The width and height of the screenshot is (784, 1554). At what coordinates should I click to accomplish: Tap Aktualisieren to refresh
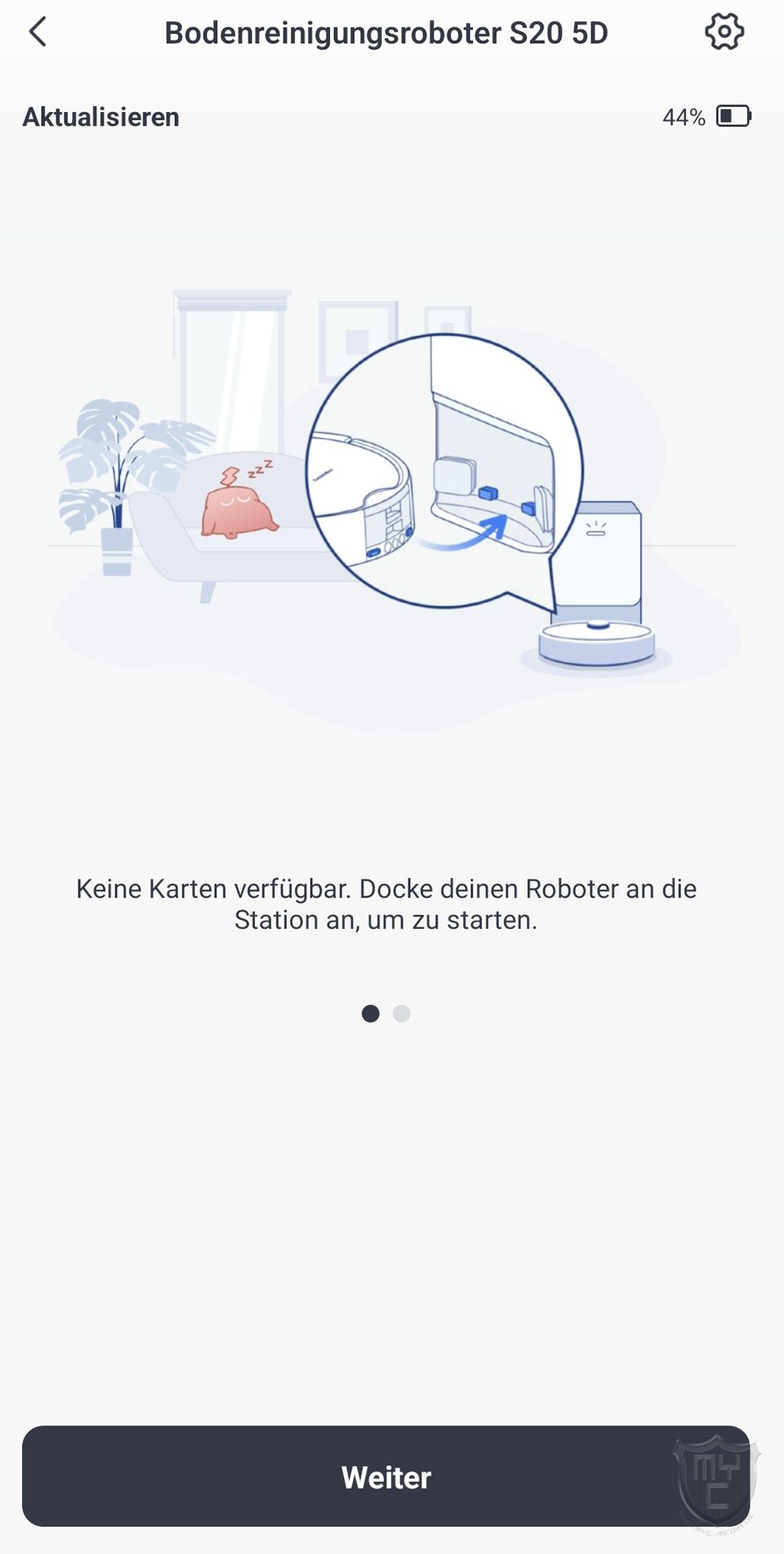click(x=101, y=117)
